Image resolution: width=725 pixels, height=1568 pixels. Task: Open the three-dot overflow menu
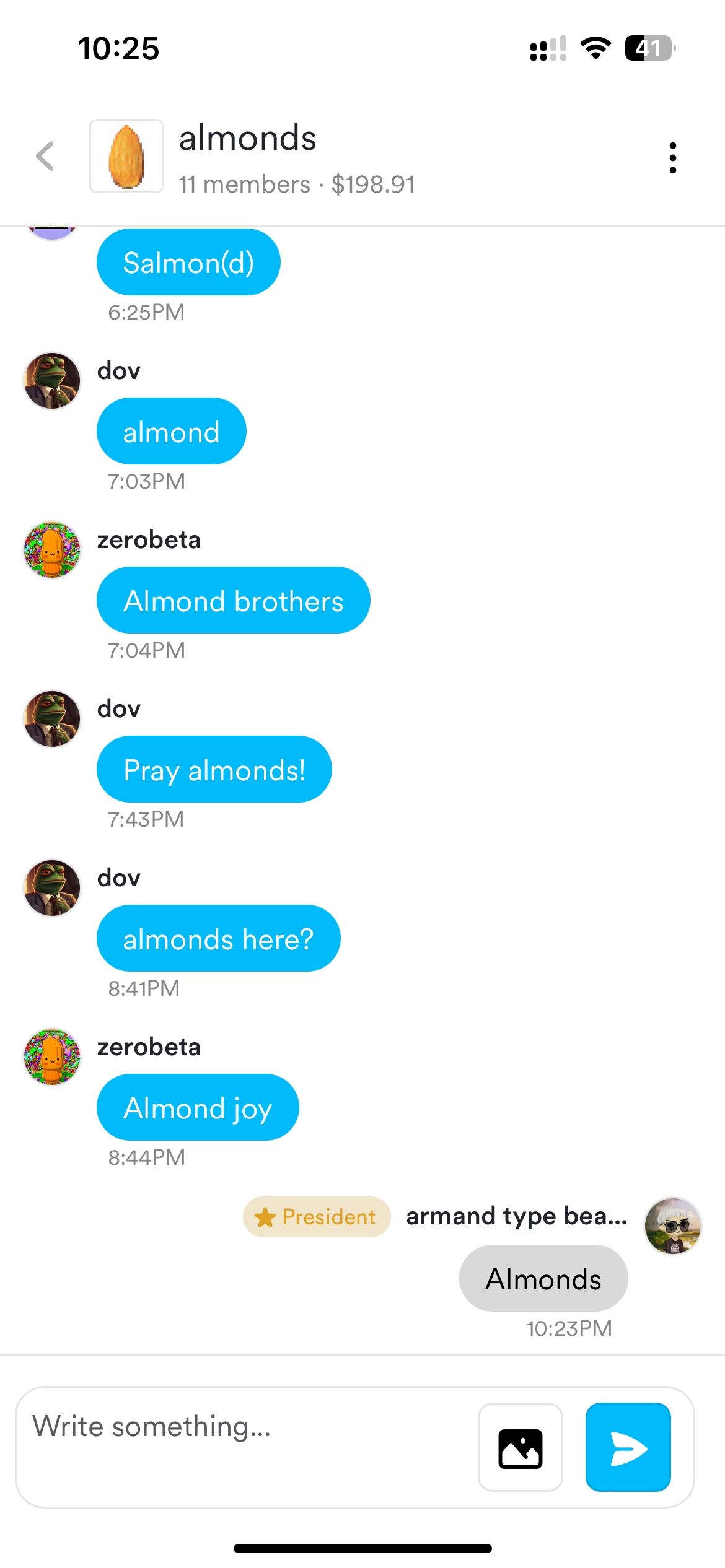coord(672,158)
